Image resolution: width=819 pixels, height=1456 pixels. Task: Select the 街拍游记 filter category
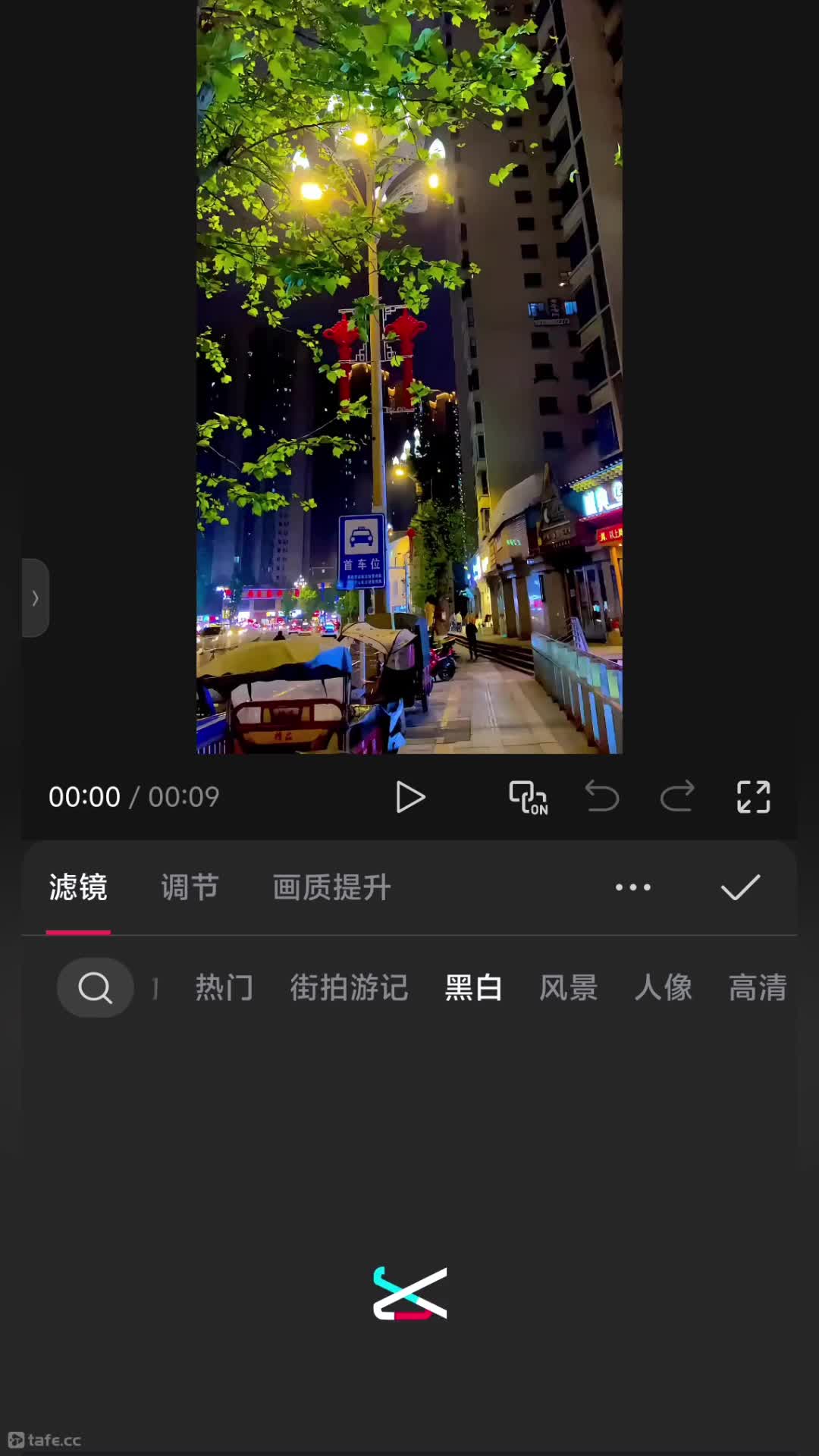[x=350, y=987]
